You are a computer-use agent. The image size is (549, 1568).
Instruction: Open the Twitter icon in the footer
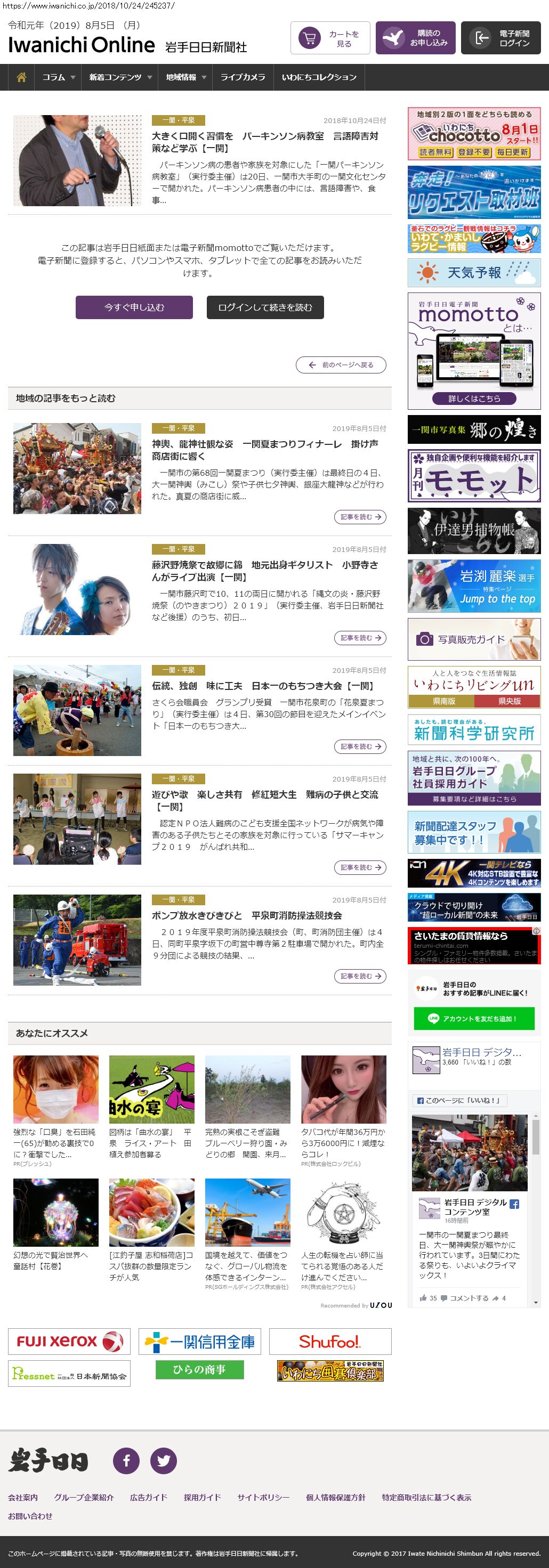coord(164,1460)
